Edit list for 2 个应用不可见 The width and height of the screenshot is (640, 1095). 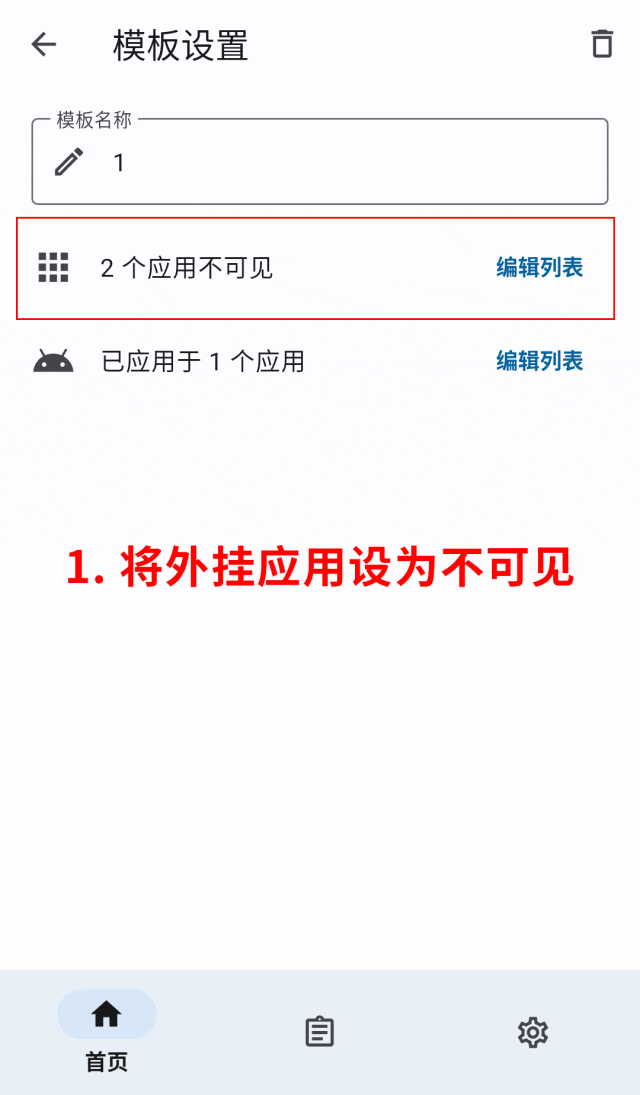pos(539,268)
